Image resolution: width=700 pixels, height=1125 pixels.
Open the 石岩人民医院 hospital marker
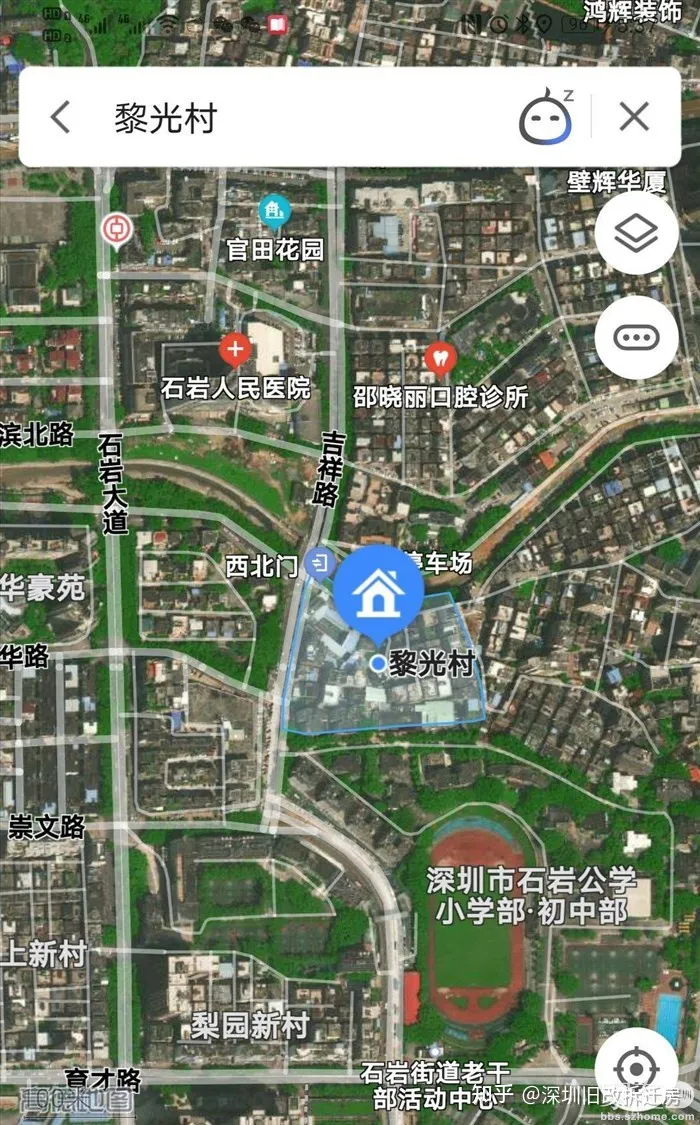click(235, 352)
